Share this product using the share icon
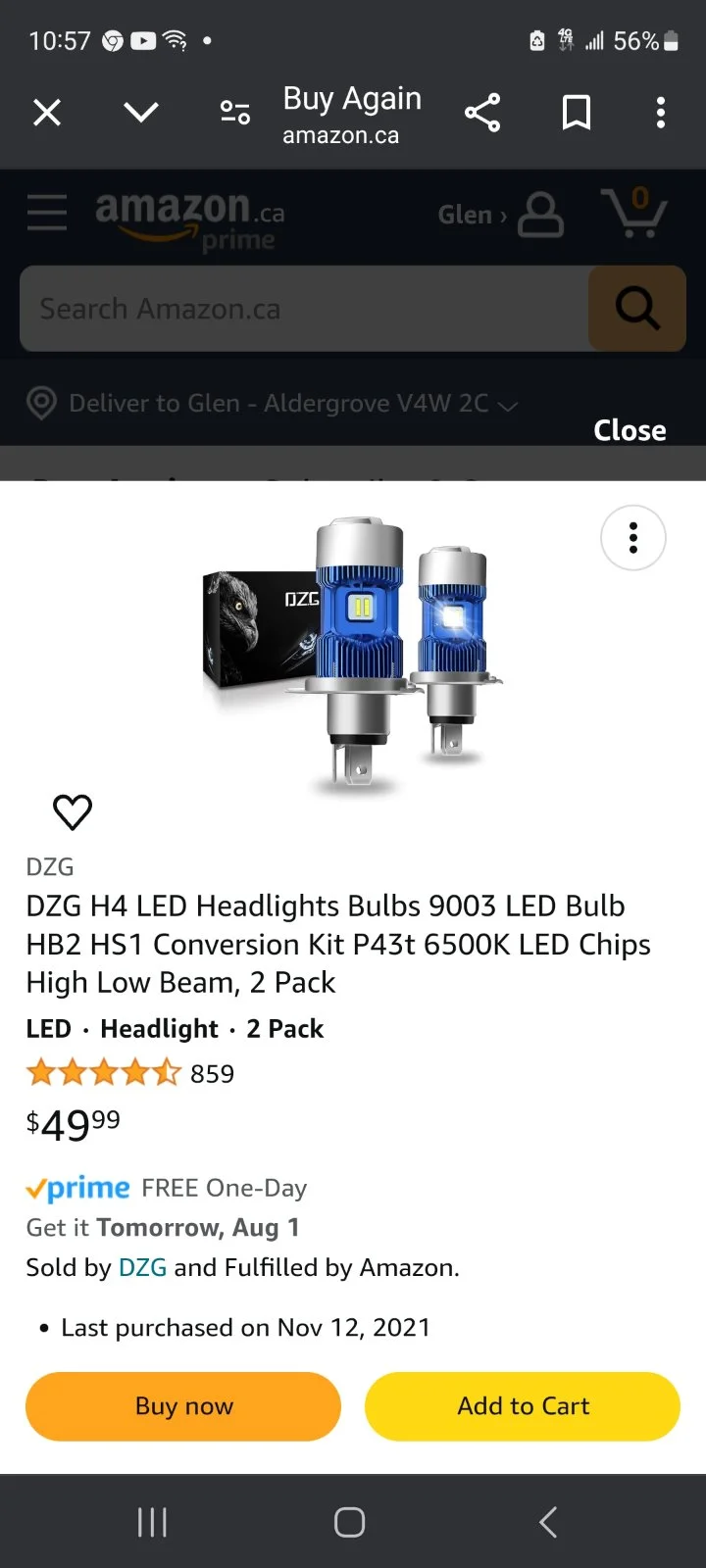 [482, 112]
